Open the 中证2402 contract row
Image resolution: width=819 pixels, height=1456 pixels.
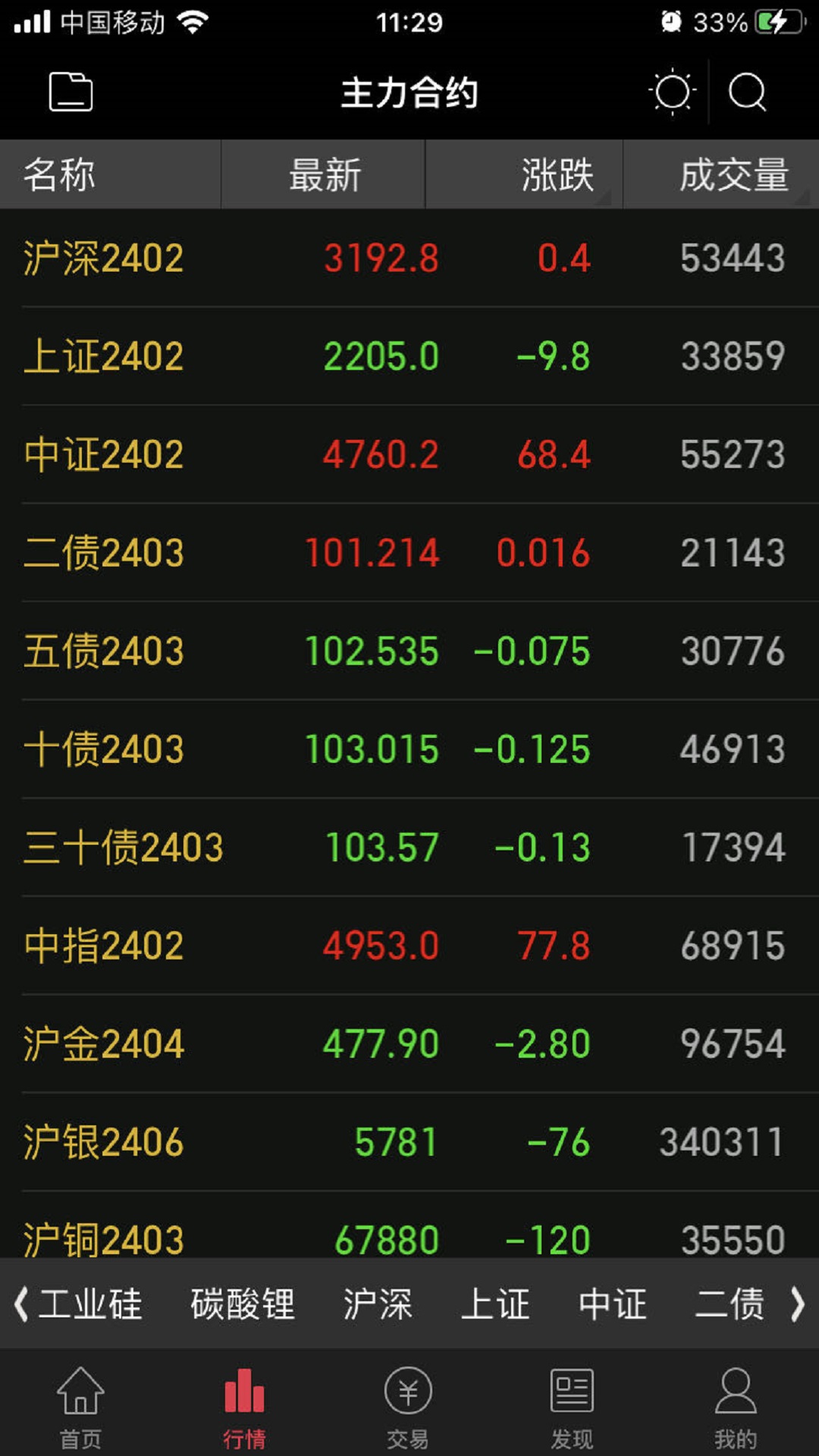[409, 455]
